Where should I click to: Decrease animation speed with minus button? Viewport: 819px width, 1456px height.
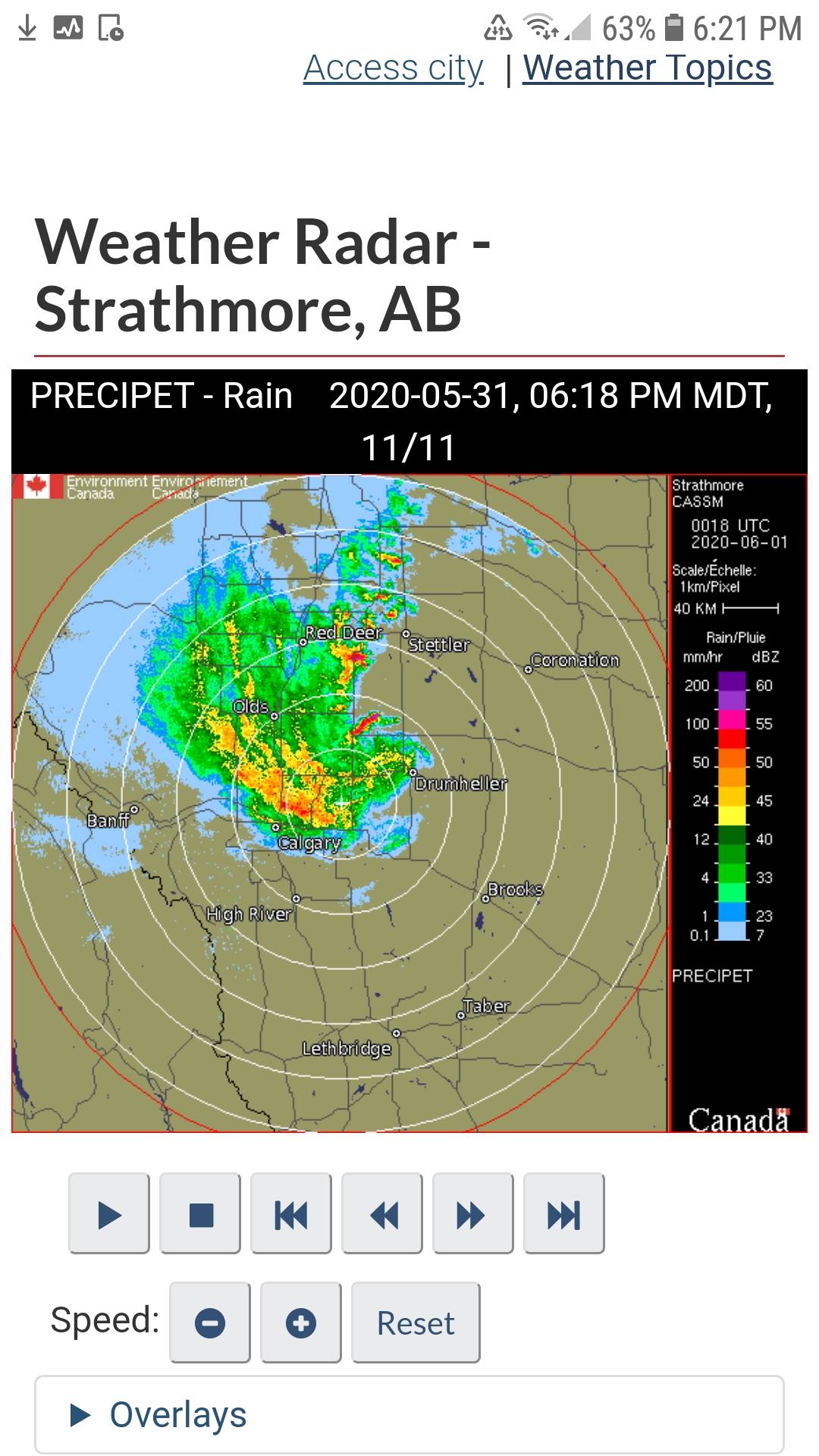[210, 1323]
